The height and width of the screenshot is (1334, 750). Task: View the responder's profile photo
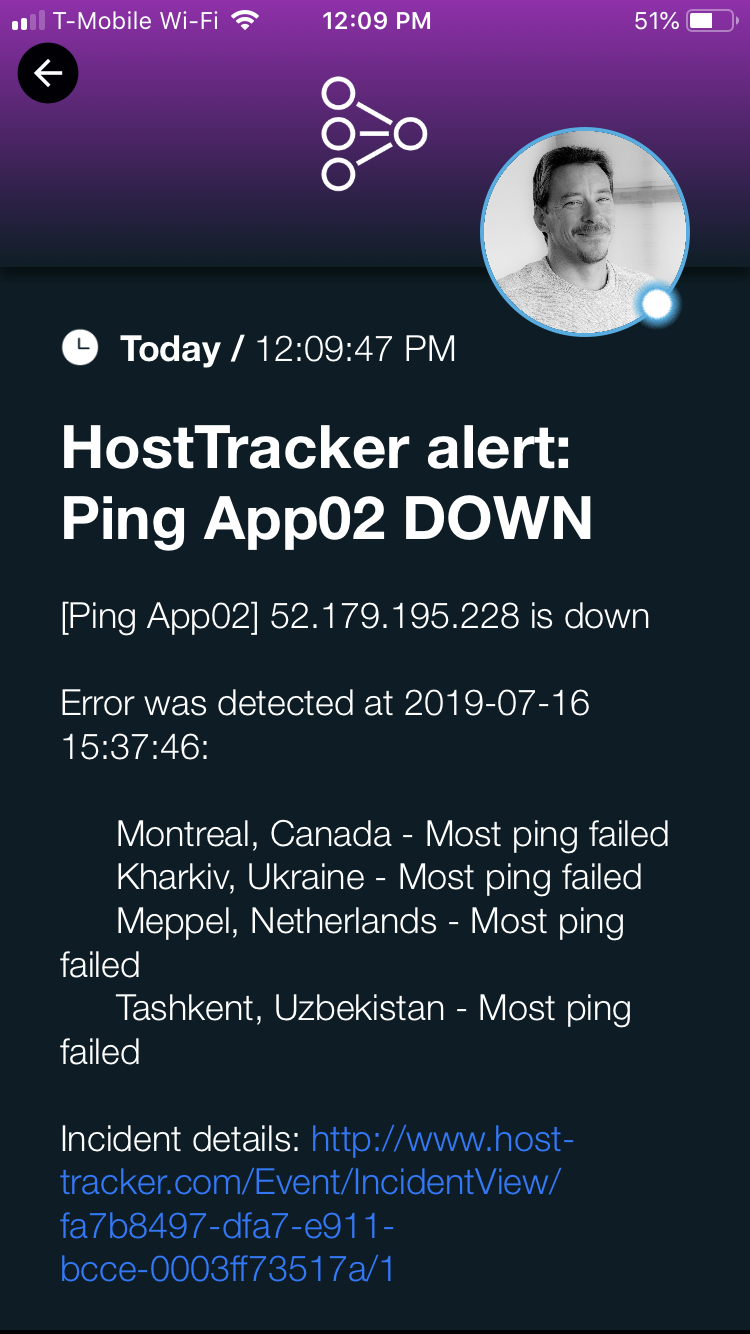585,231
